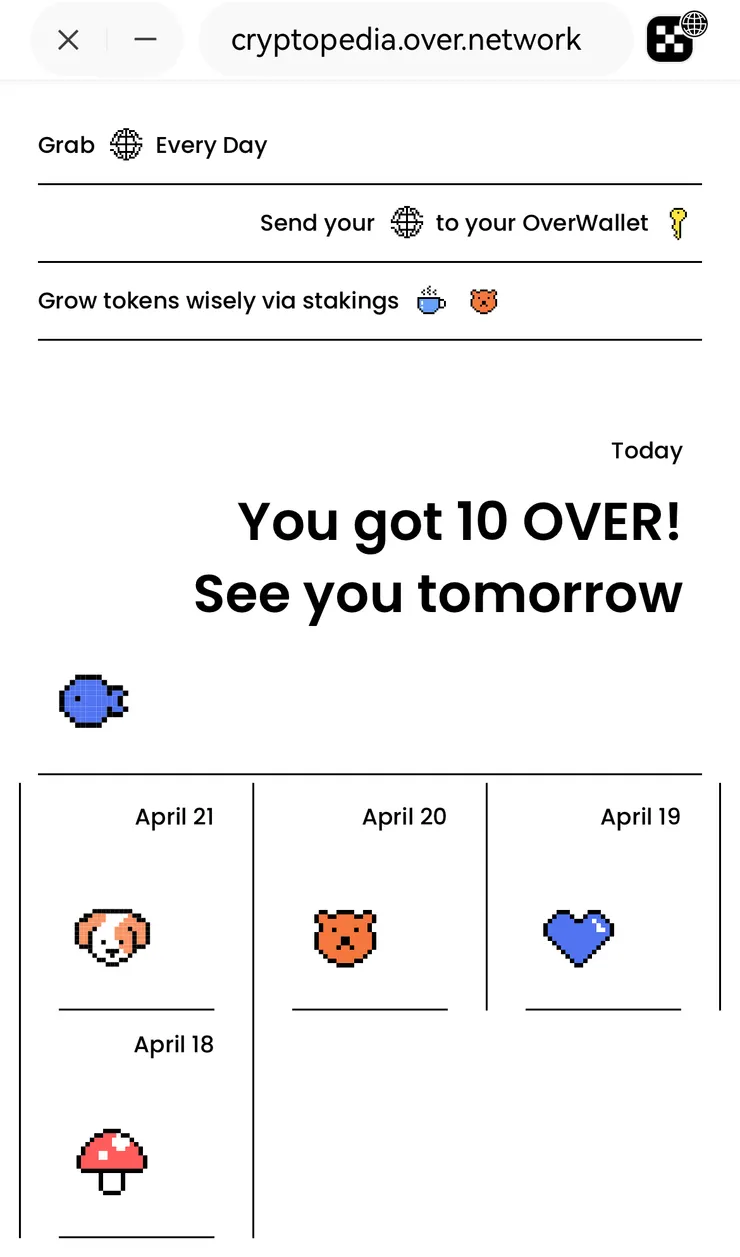Select the globe icon beside Send your

click(406, 222)
